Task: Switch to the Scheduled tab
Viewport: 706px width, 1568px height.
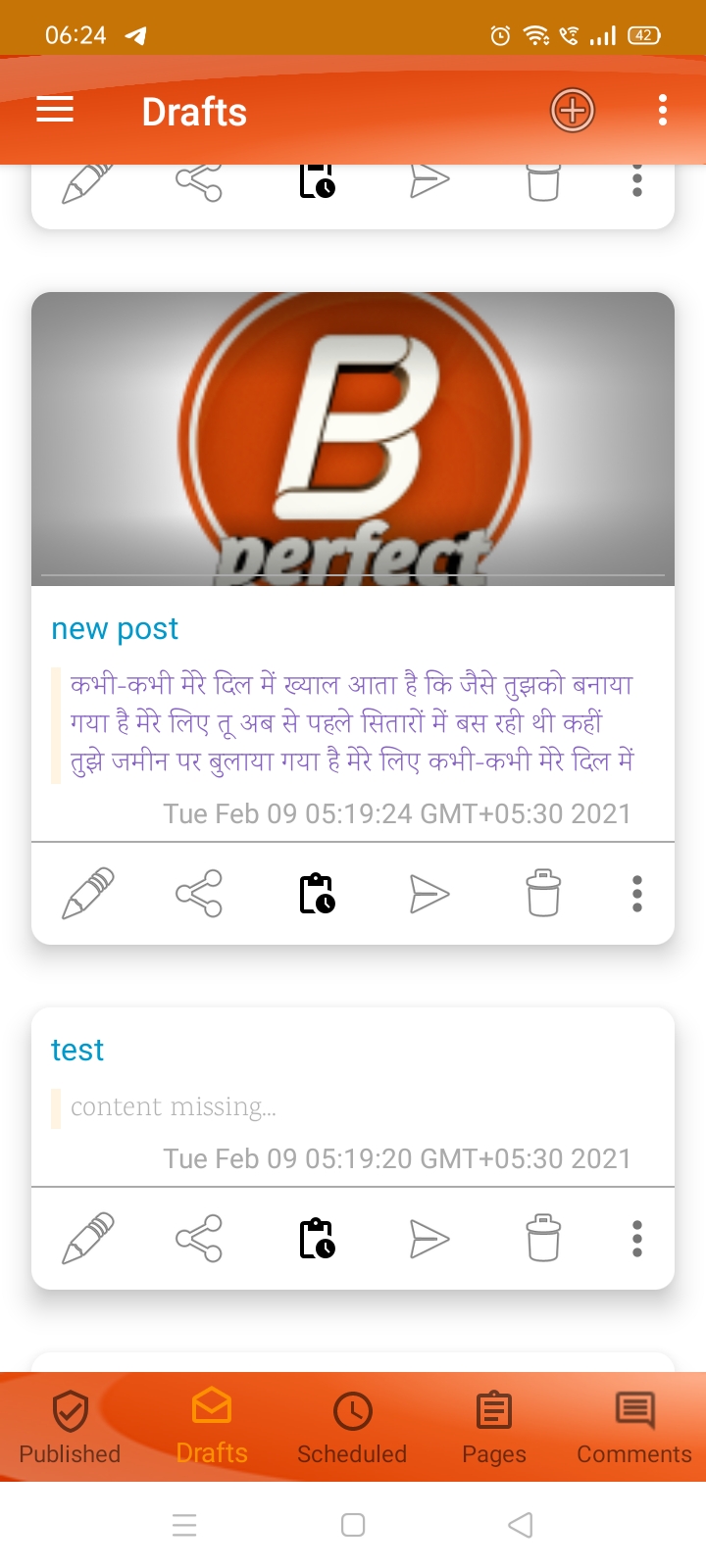Action: pyautogui.click(x=352, y=1427)
